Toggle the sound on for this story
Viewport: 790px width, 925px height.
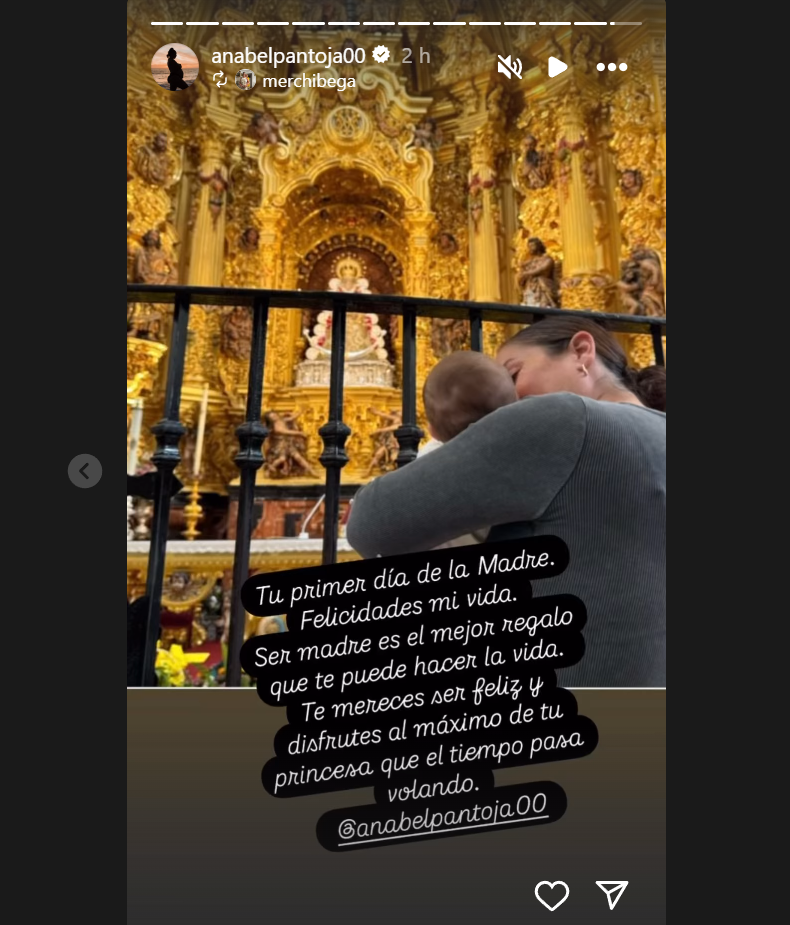pyautogui.click(x=510, y=66)
